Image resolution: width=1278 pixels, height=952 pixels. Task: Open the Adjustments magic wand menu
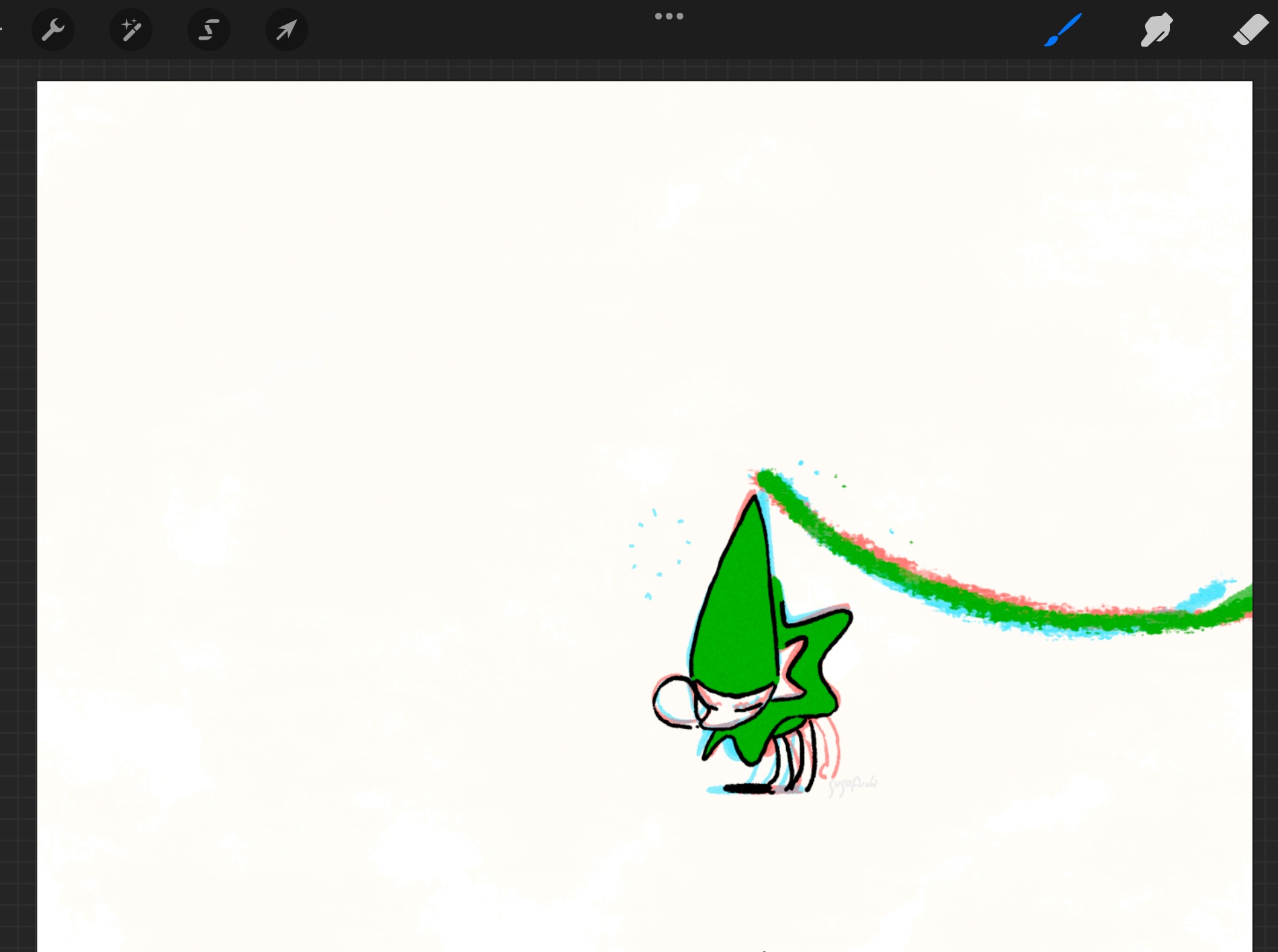[x=131, y=30]
